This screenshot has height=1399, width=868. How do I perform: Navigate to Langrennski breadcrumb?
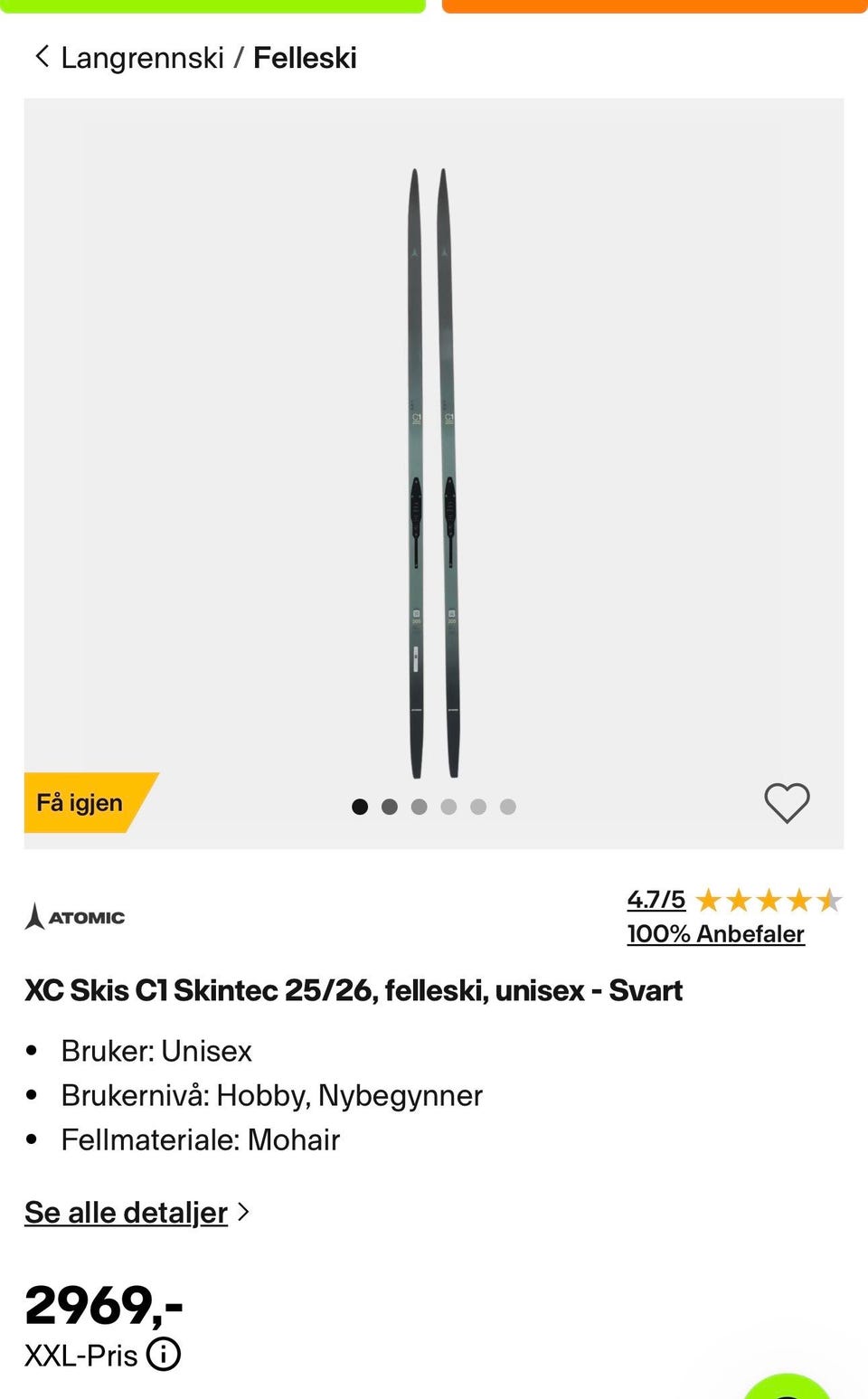point(142,57)
